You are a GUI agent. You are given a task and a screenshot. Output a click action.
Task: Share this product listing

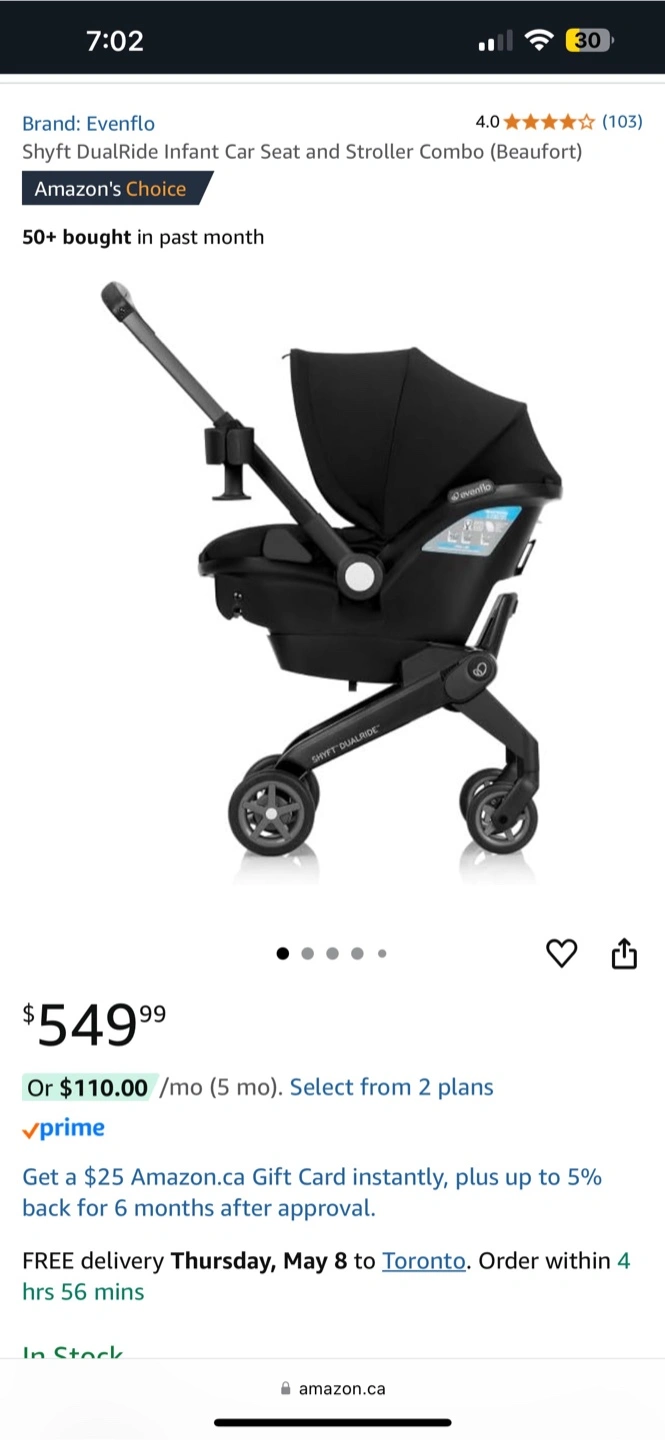624,954
